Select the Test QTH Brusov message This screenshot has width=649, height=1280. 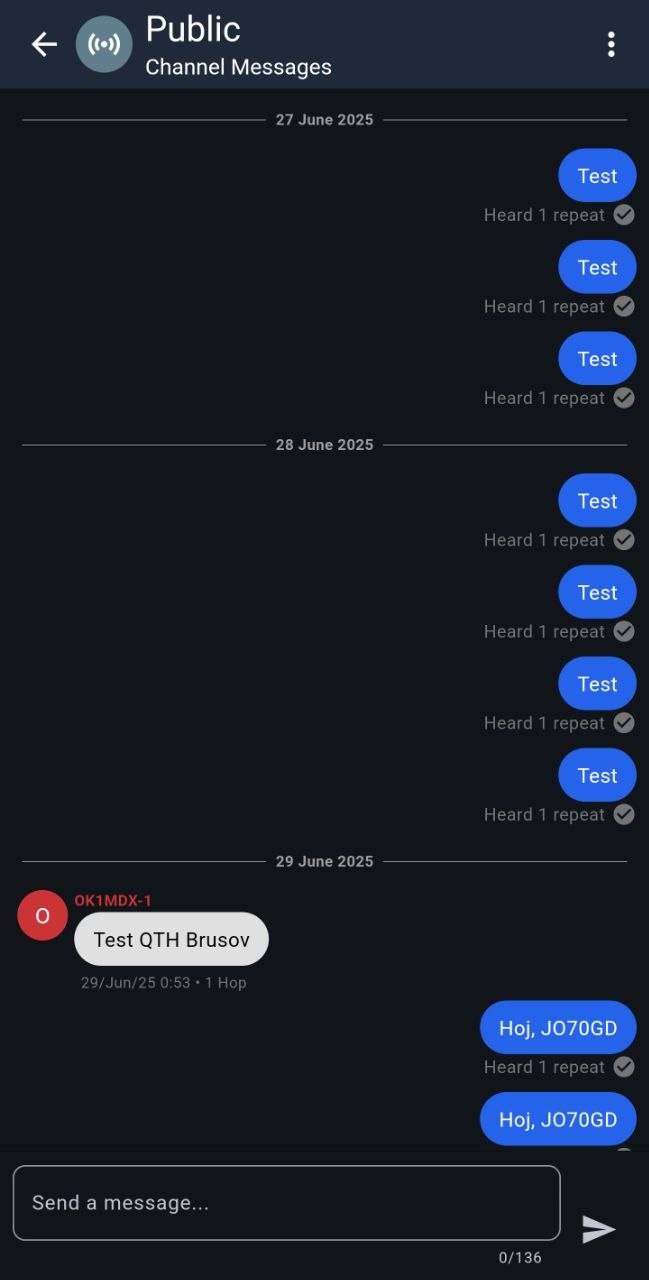point(171,939)
